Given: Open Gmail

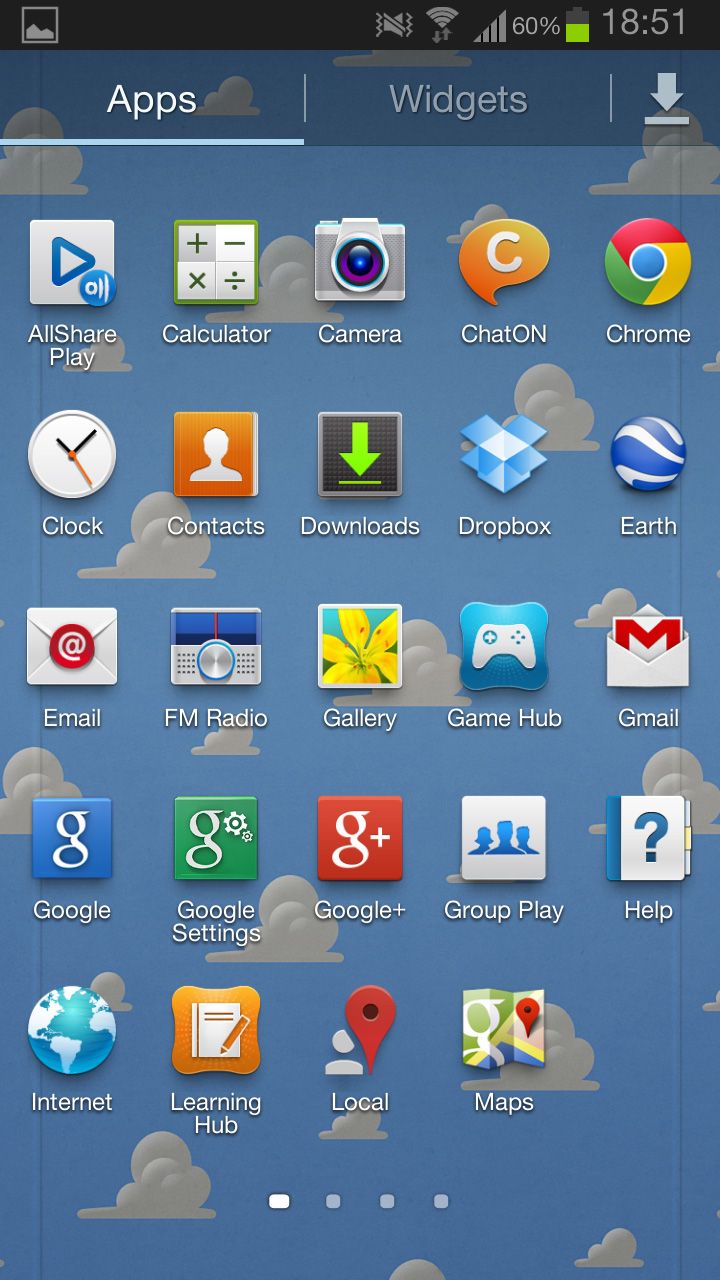Looking at the screenshot, I should pos(648,647).
